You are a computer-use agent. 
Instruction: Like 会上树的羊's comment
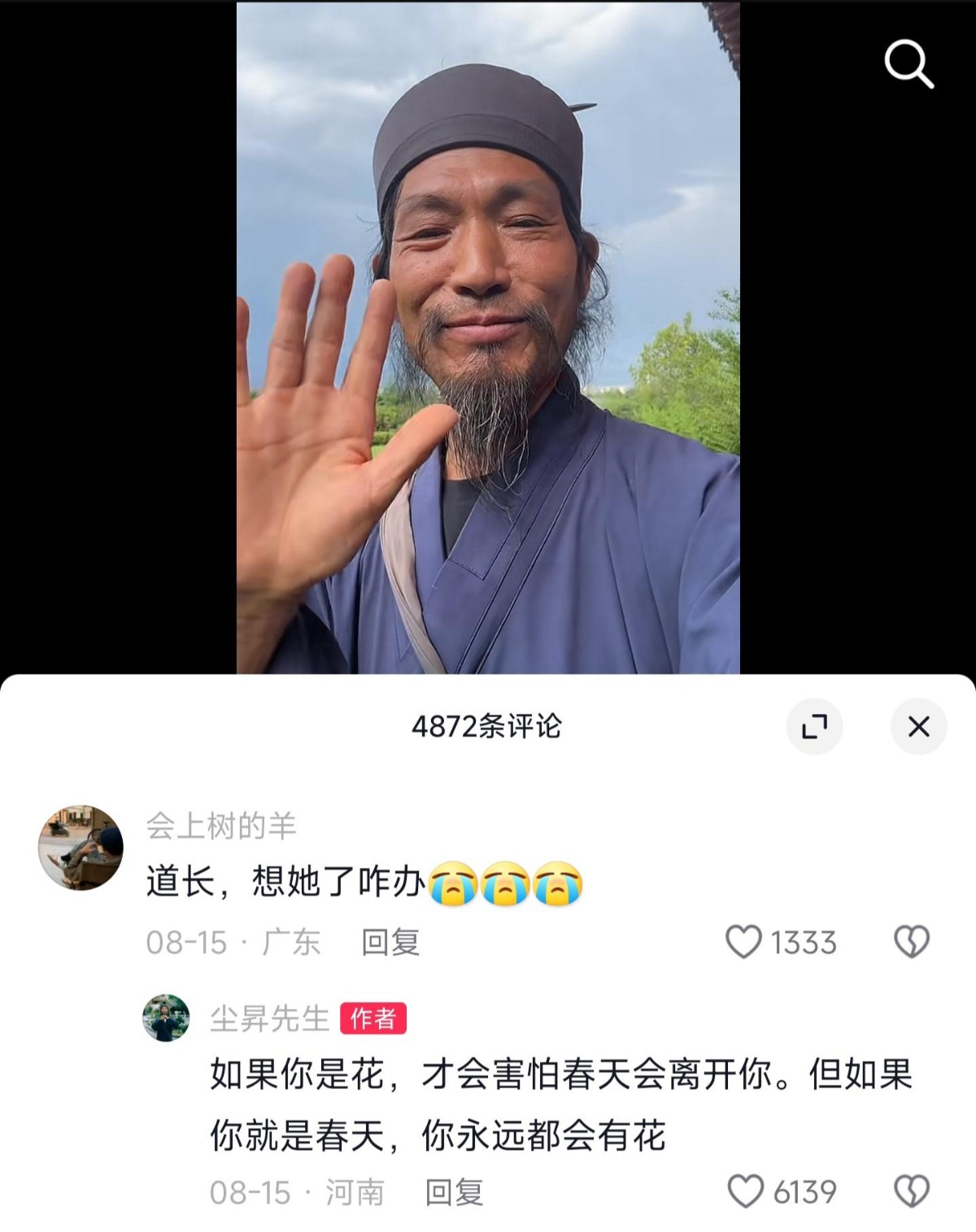(x=743, y=943)
